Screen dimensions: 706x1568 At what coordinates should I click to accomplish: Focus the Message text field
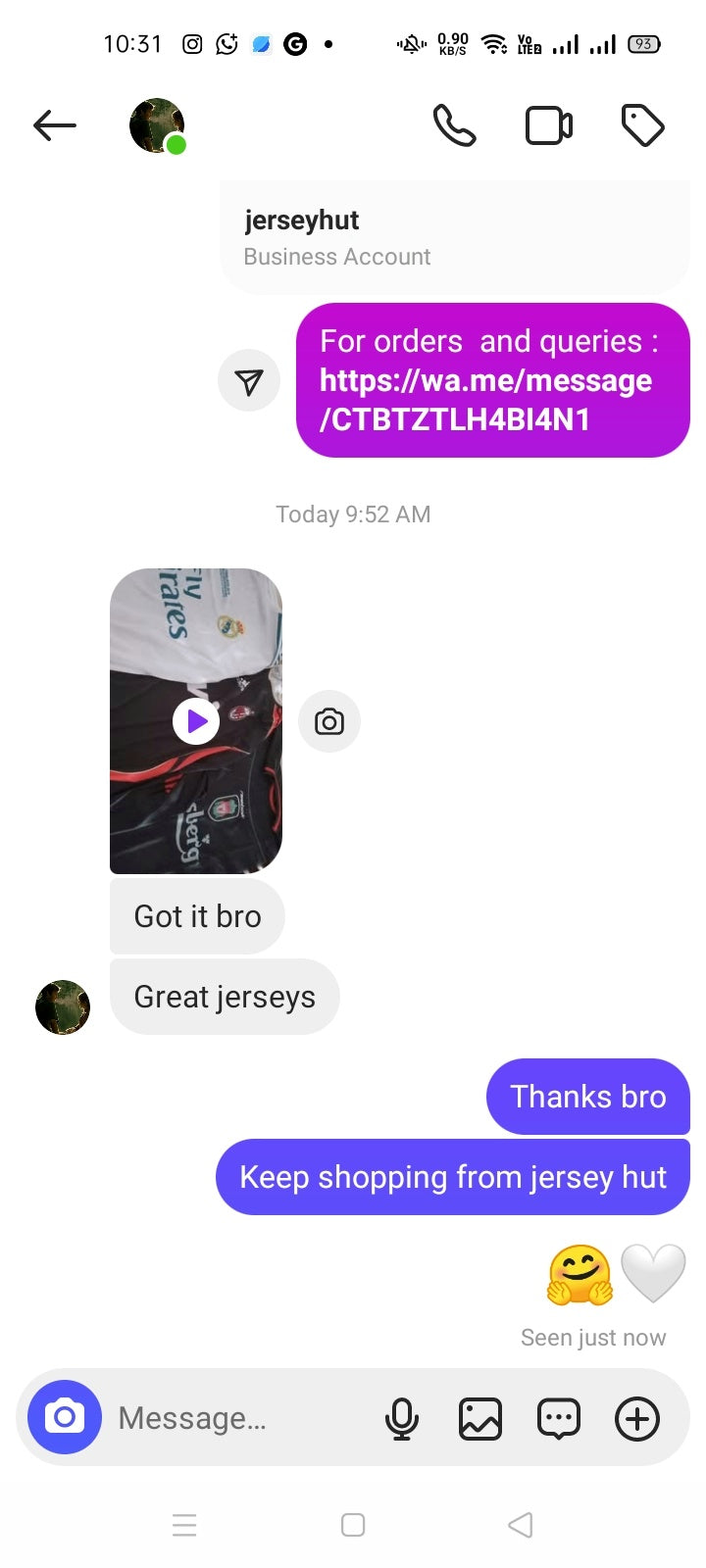click(x=235, y=1418)
